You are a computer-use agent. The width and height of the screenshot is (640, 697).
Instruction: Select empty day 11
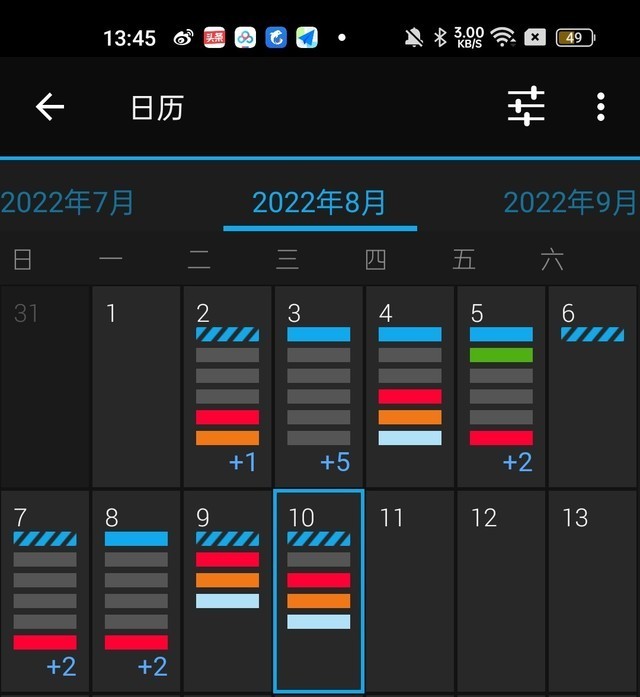pyautogui.click(x=410, y=590)
